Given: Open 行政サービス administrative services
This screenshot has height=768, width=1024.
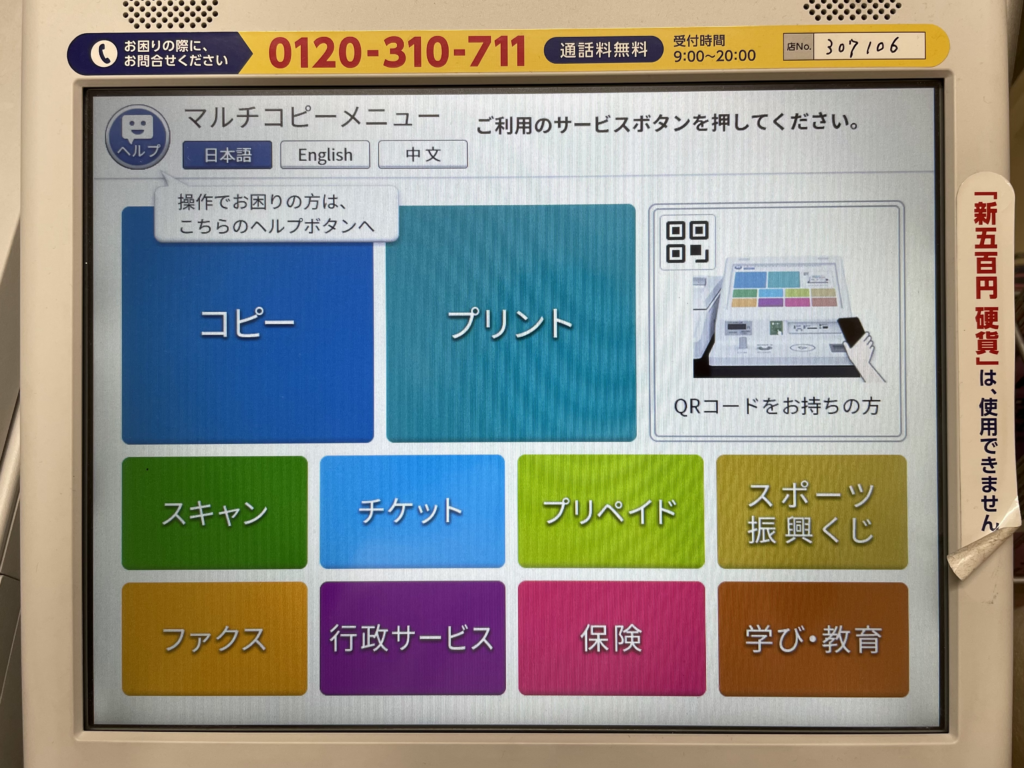Looking at the screenshot, I should coord(412,637).
